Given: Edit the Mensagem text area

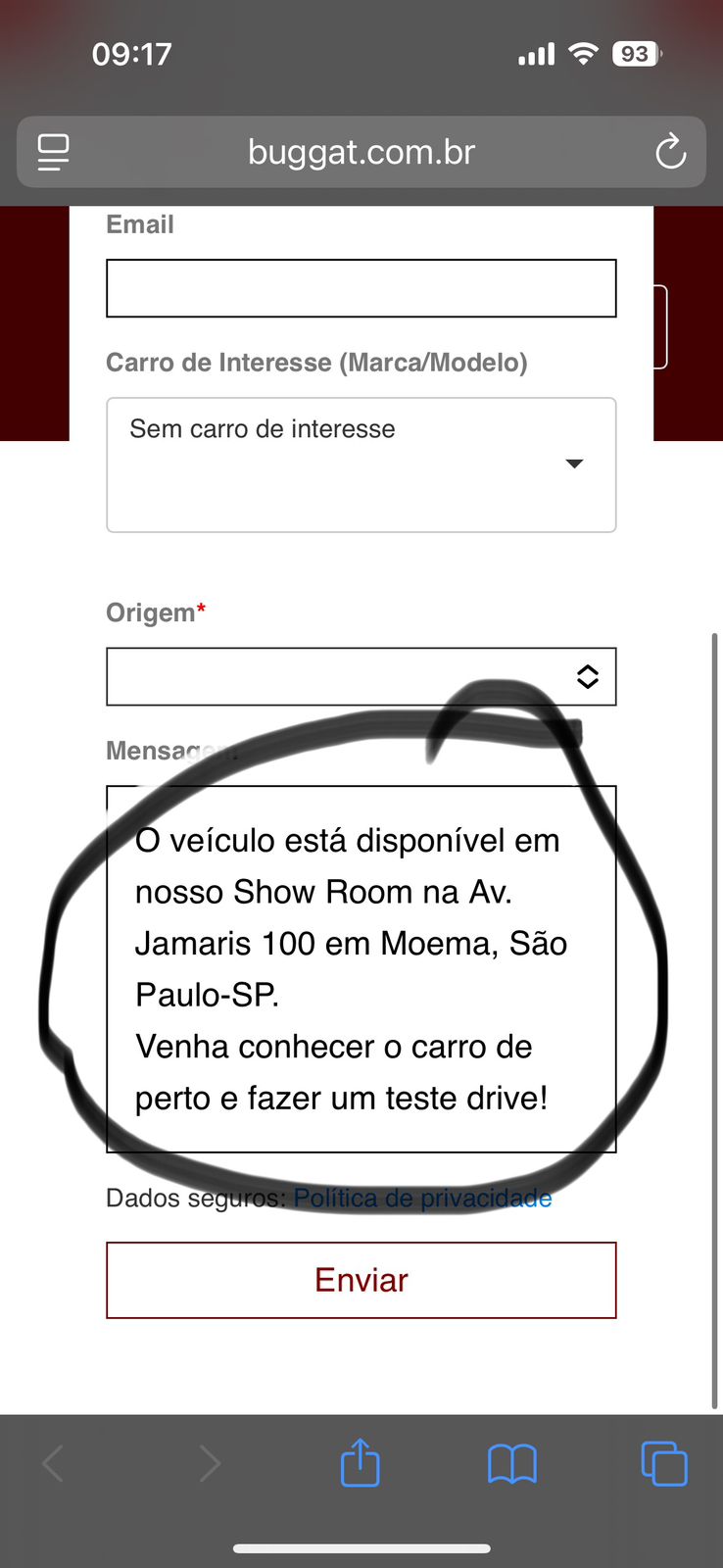Looking at the screenshot, I should 361,968.
